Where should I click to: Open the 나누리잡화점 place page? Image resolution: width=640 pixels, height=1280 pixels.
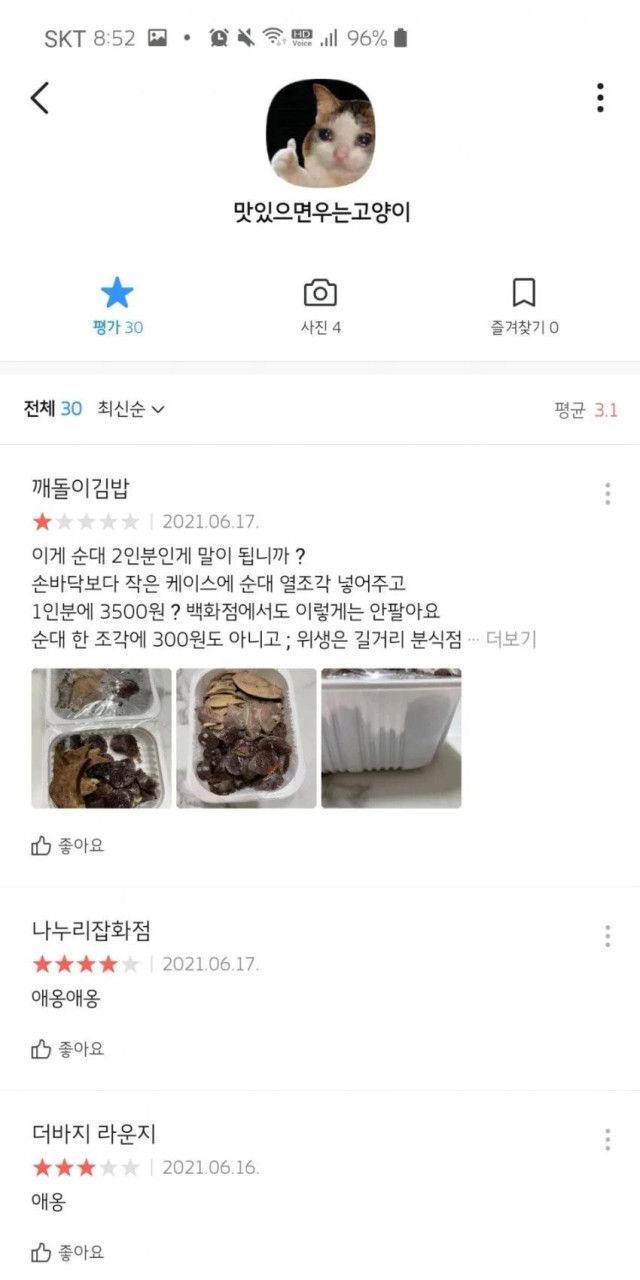pos(92,931)
